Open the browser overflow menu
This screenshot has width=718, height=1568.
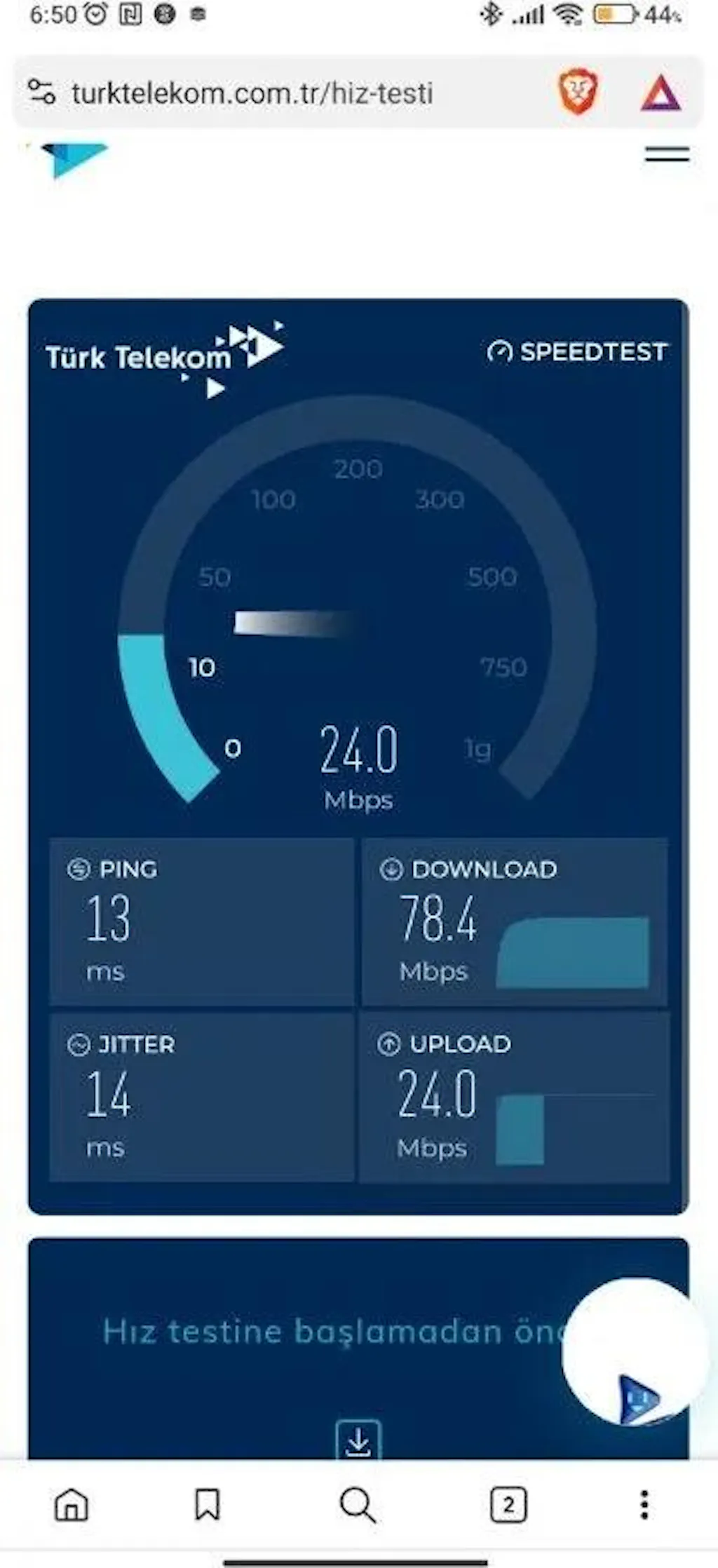(644, 1505)
